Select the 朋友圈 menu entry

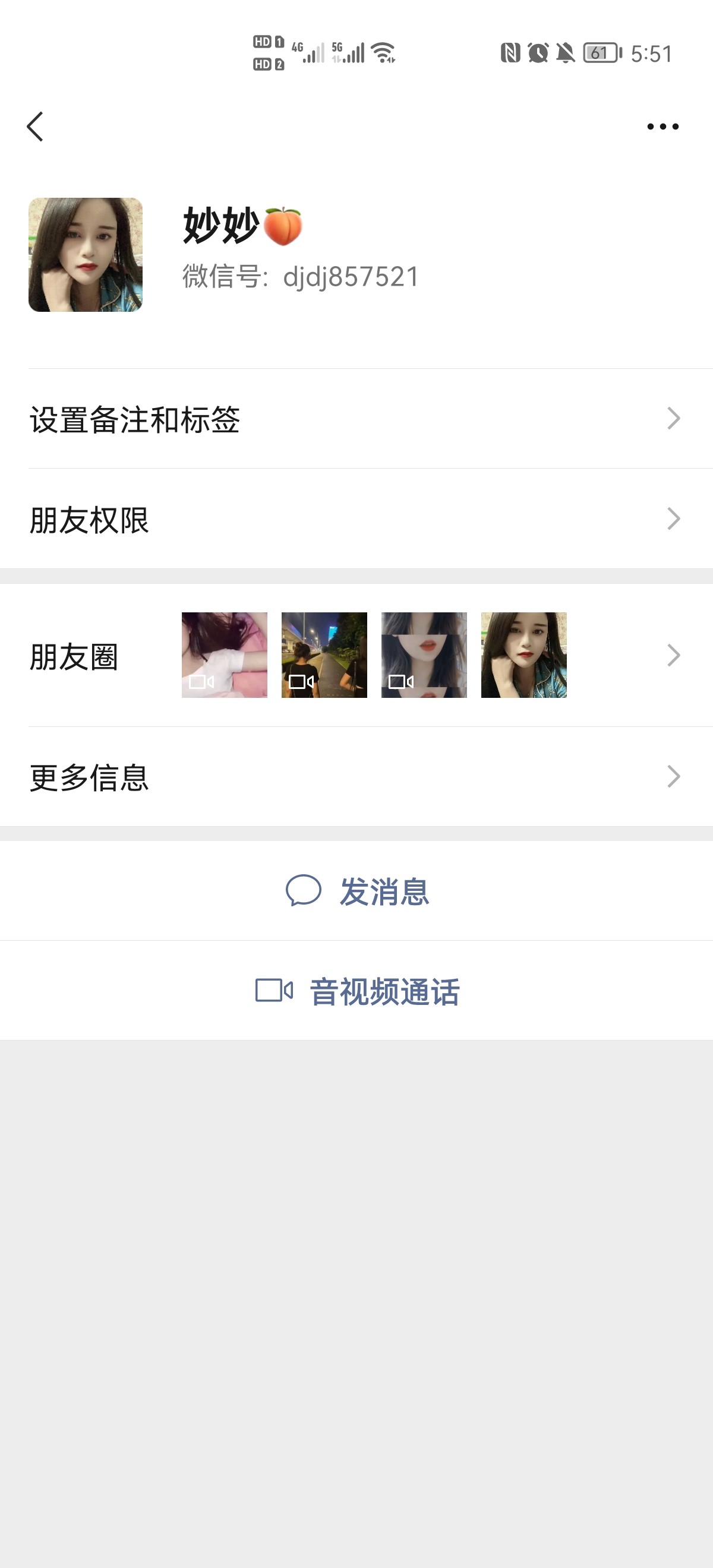tap(75, 657)
